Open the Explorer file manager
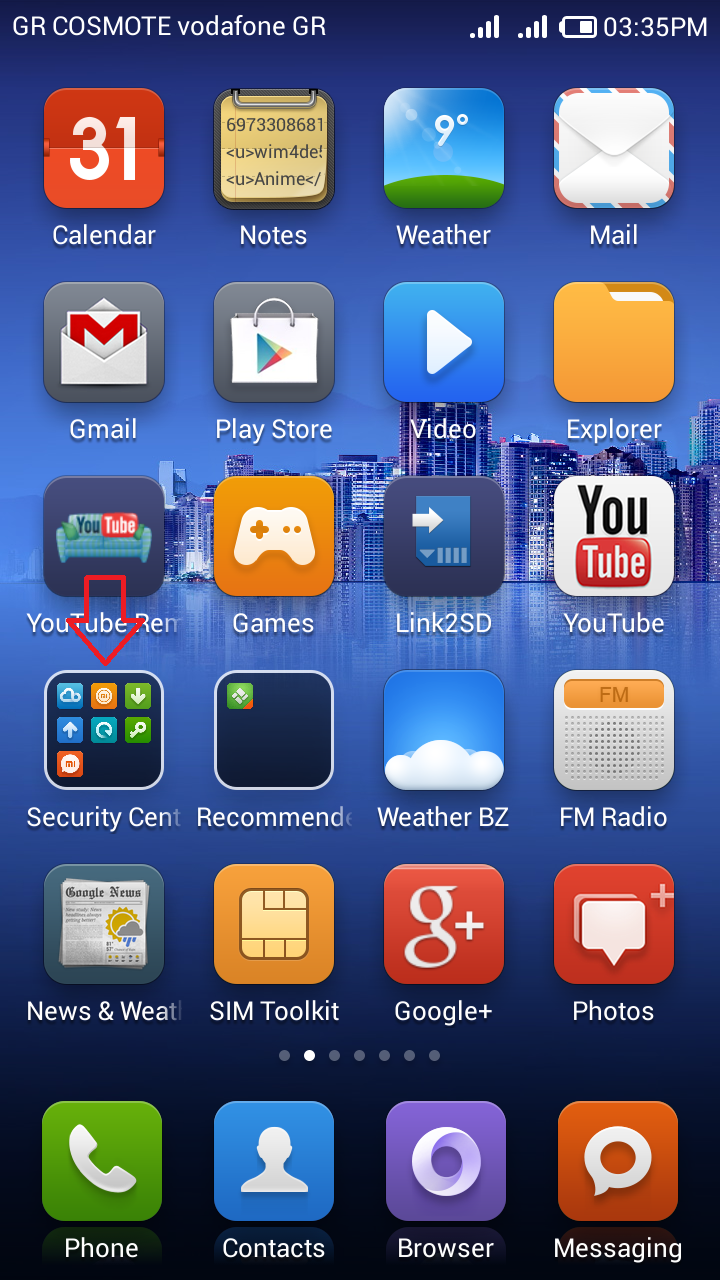Image resolution: width=720 pixels, height=1280 pixels. pyautogui.click(x=614, y=342)
